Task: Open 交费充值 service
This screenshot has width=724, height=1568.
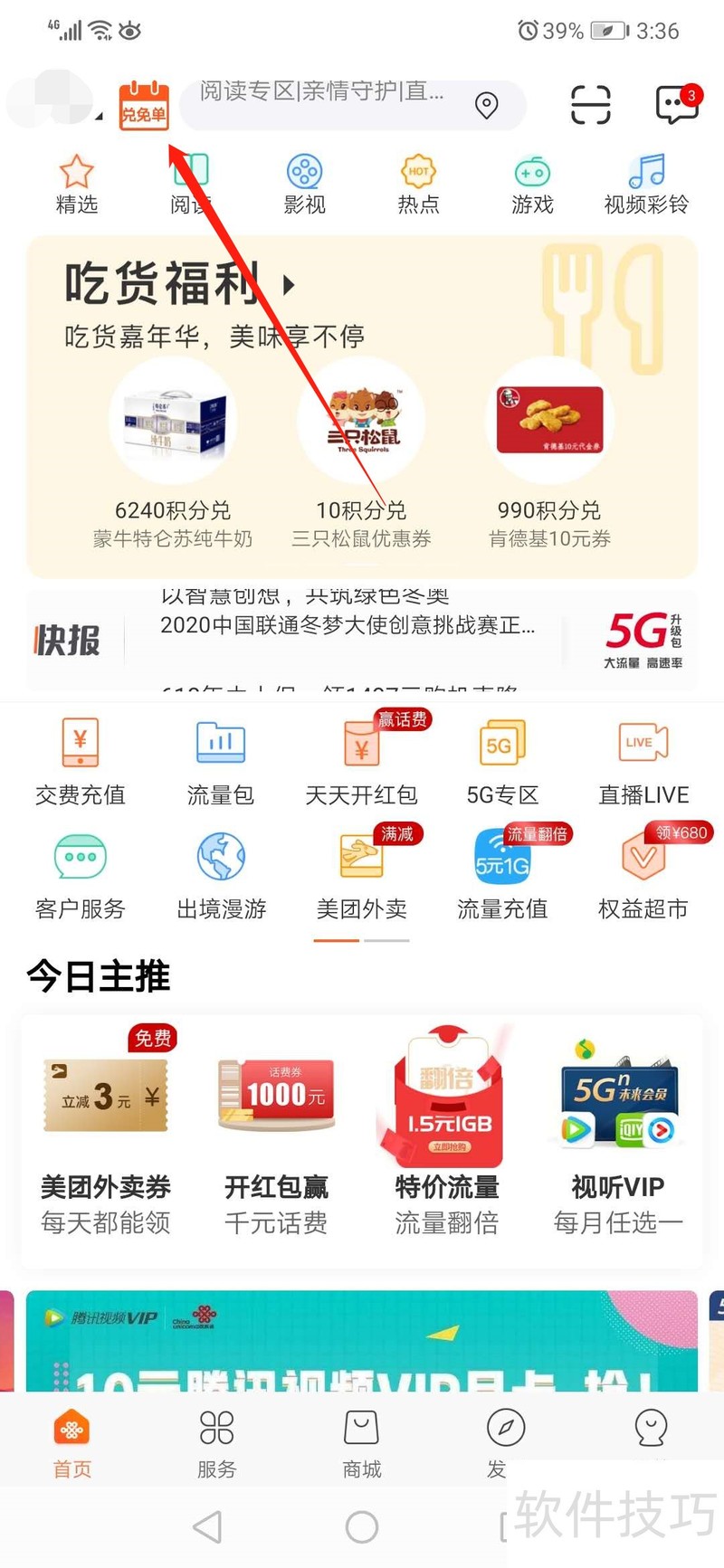Action: [x=81, y=761]
